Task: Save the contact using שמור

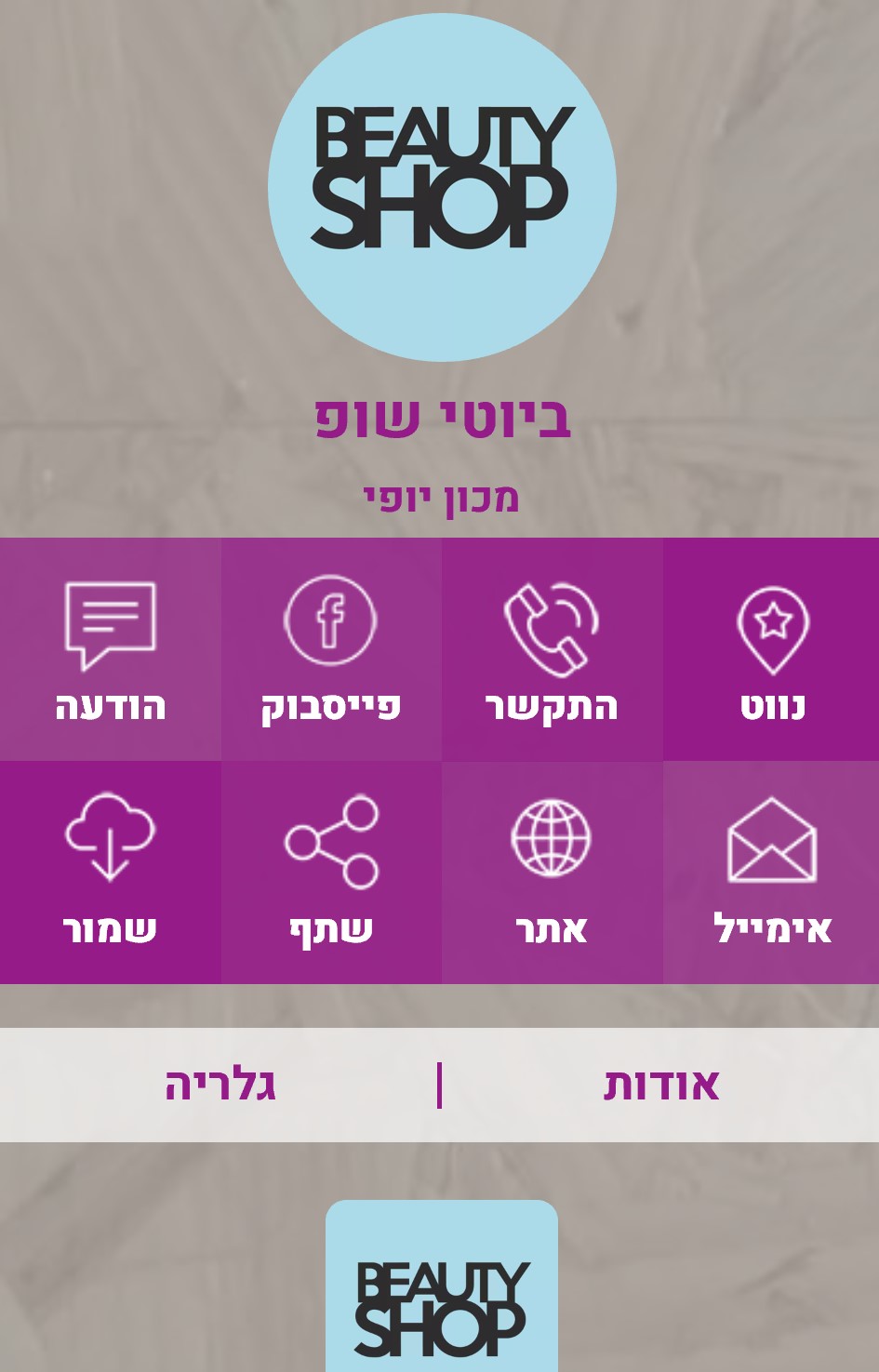Action: point(110,872)
